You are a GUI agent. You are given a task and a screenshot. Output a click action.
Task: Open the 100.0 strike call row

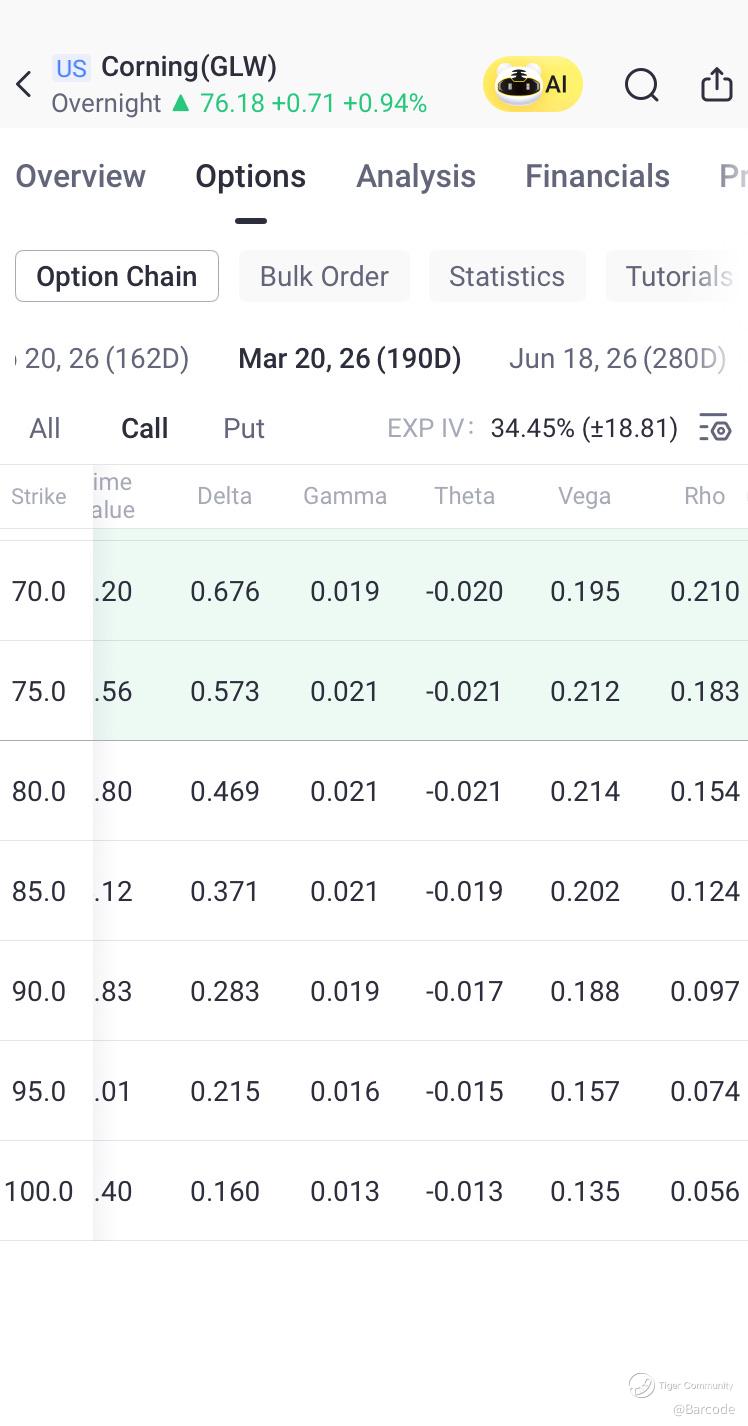click(x=374, y=1191)
